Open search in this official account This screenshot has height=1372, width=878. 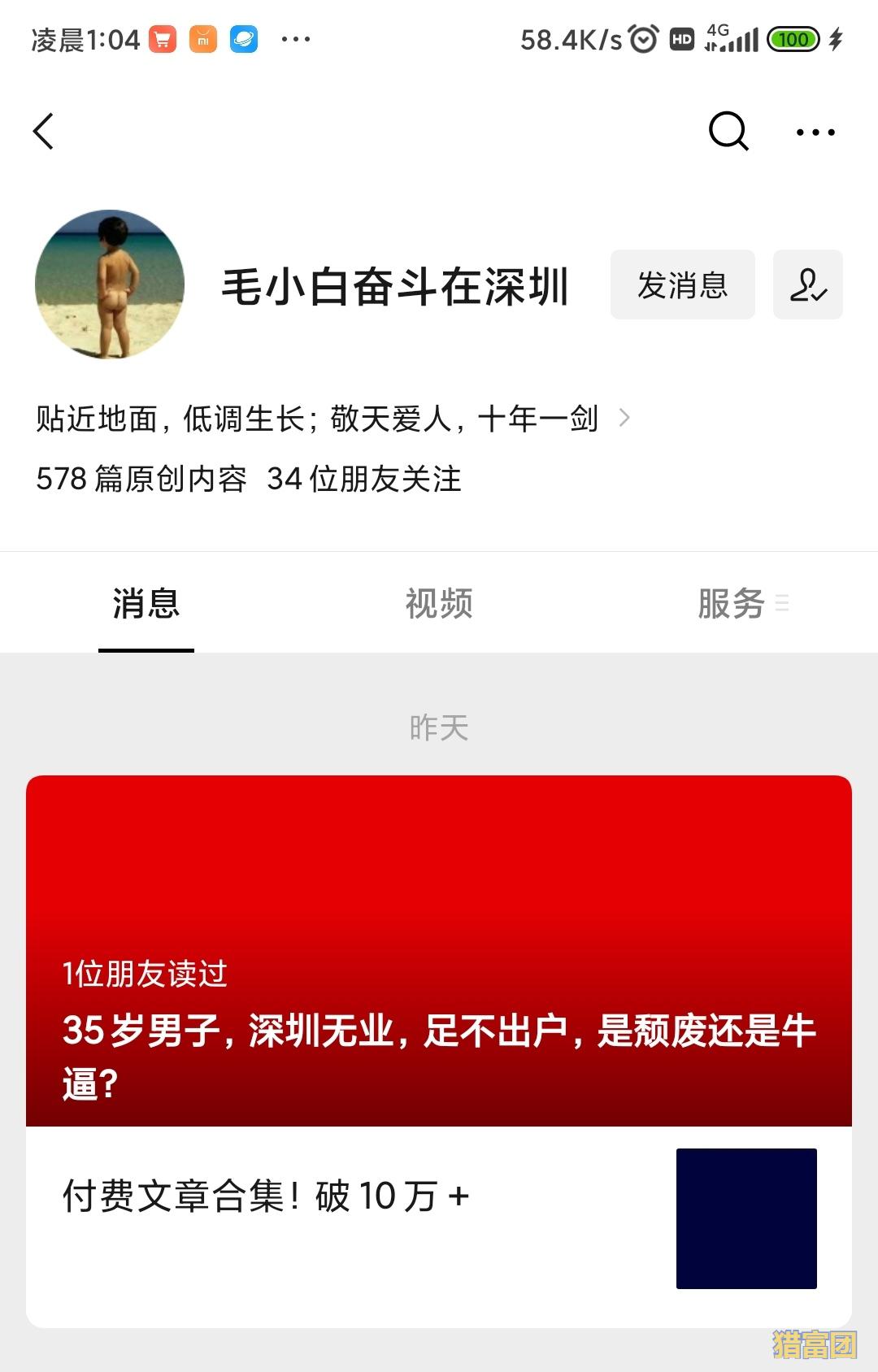click(x=728, y=132)
